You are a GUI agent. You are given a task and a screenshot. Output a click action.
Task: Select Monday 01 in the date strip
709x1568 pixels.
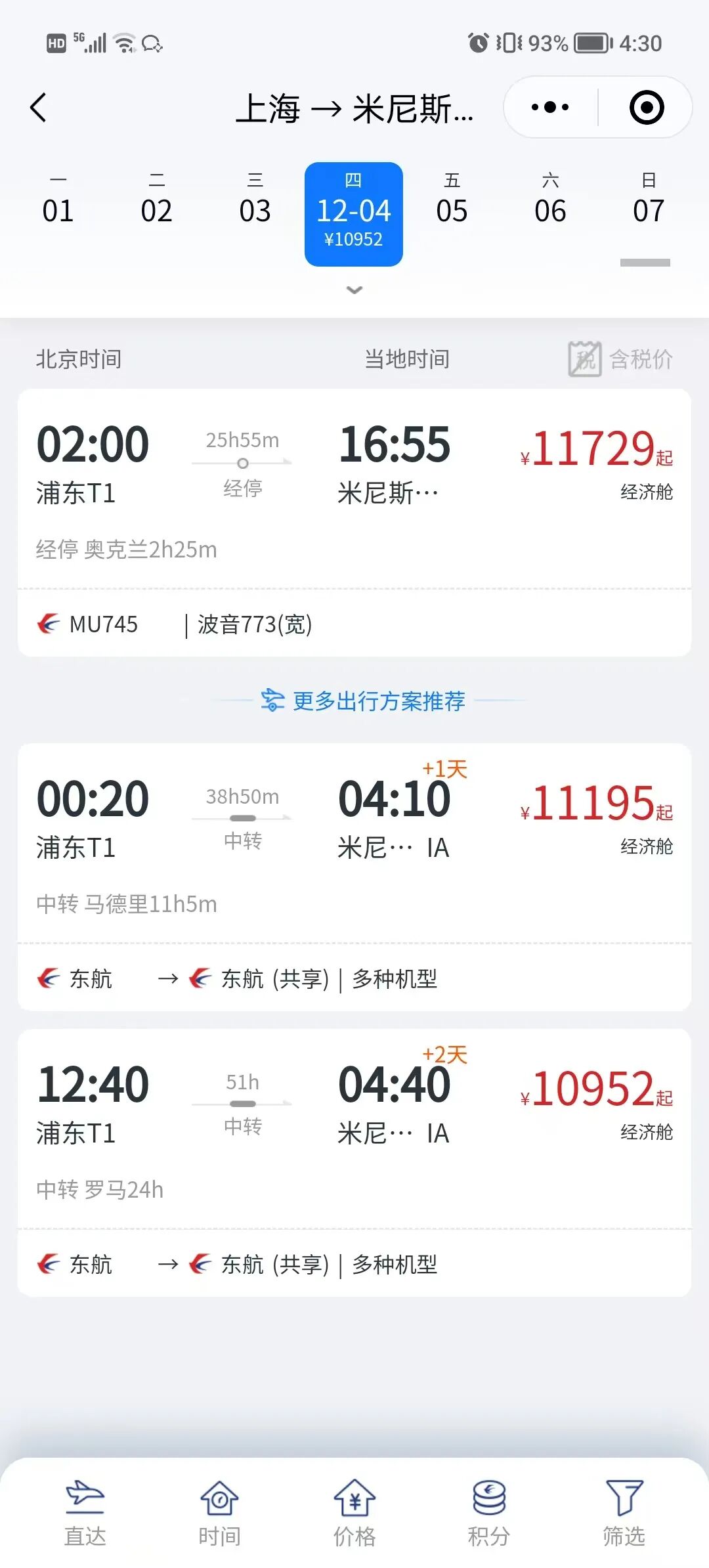coord(58,200)
